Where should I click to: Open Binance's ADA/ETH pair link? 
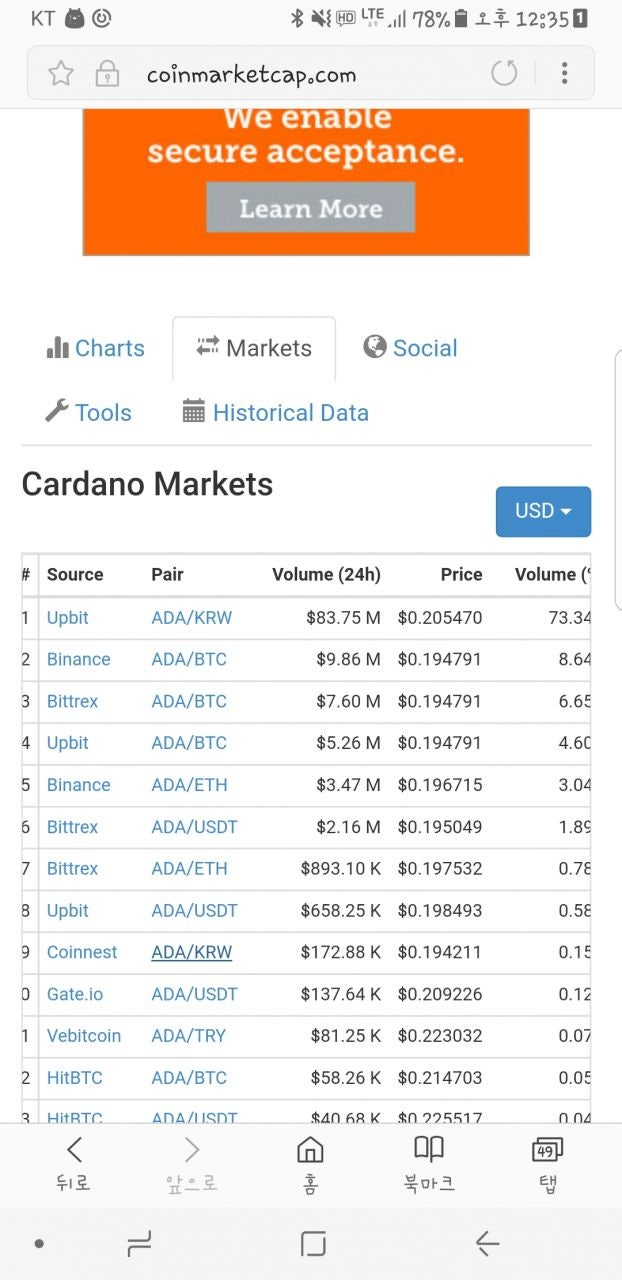(x=189, y=785)
